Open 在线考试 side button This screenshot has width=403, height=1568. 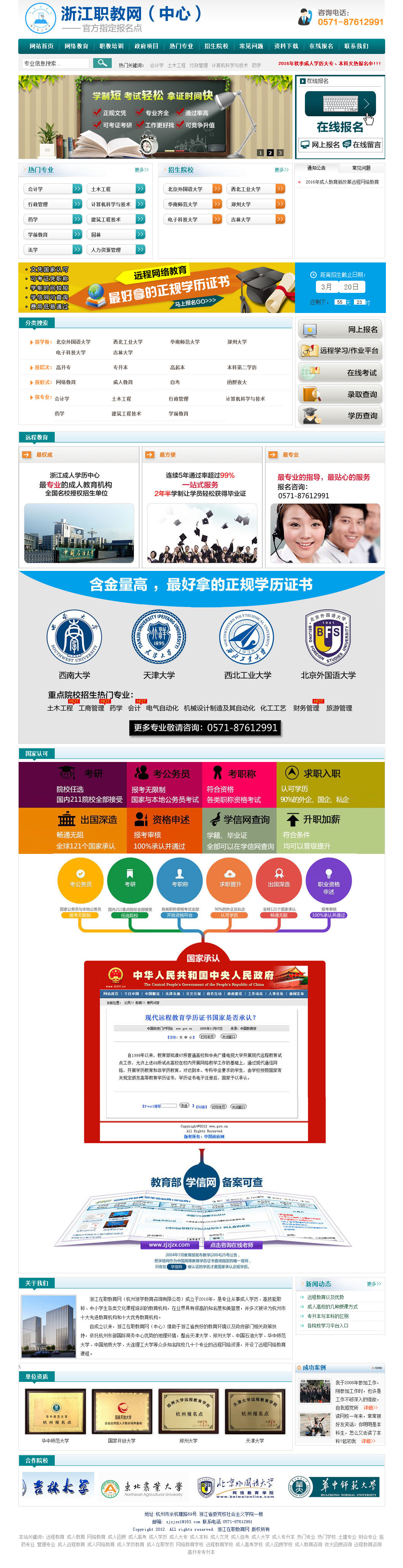[x=340, y=373]
